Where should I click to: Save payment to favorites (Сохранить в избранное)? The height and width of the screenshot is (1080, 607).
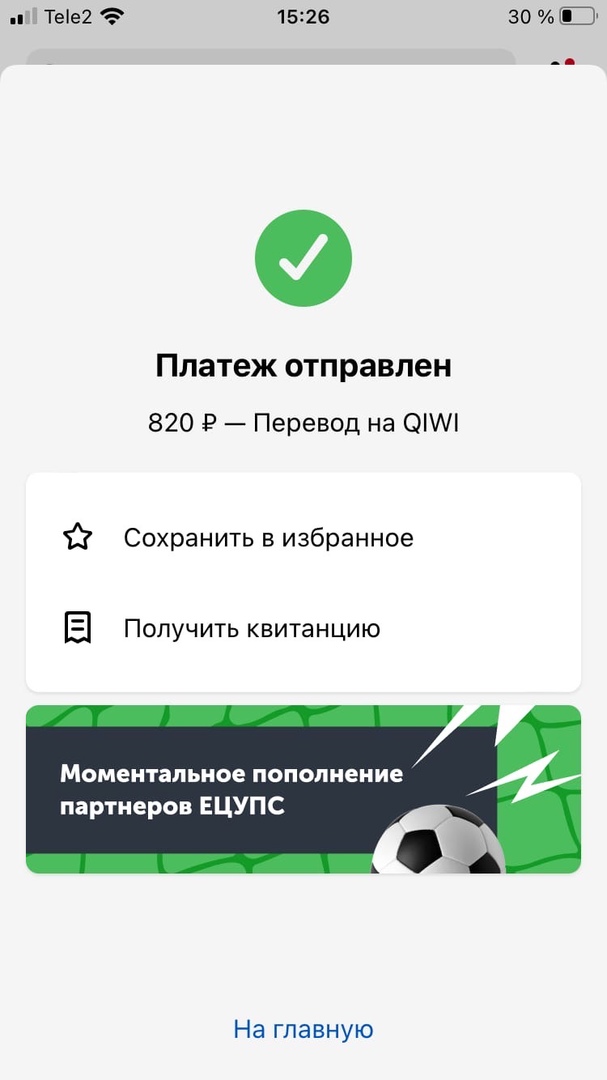268,538
